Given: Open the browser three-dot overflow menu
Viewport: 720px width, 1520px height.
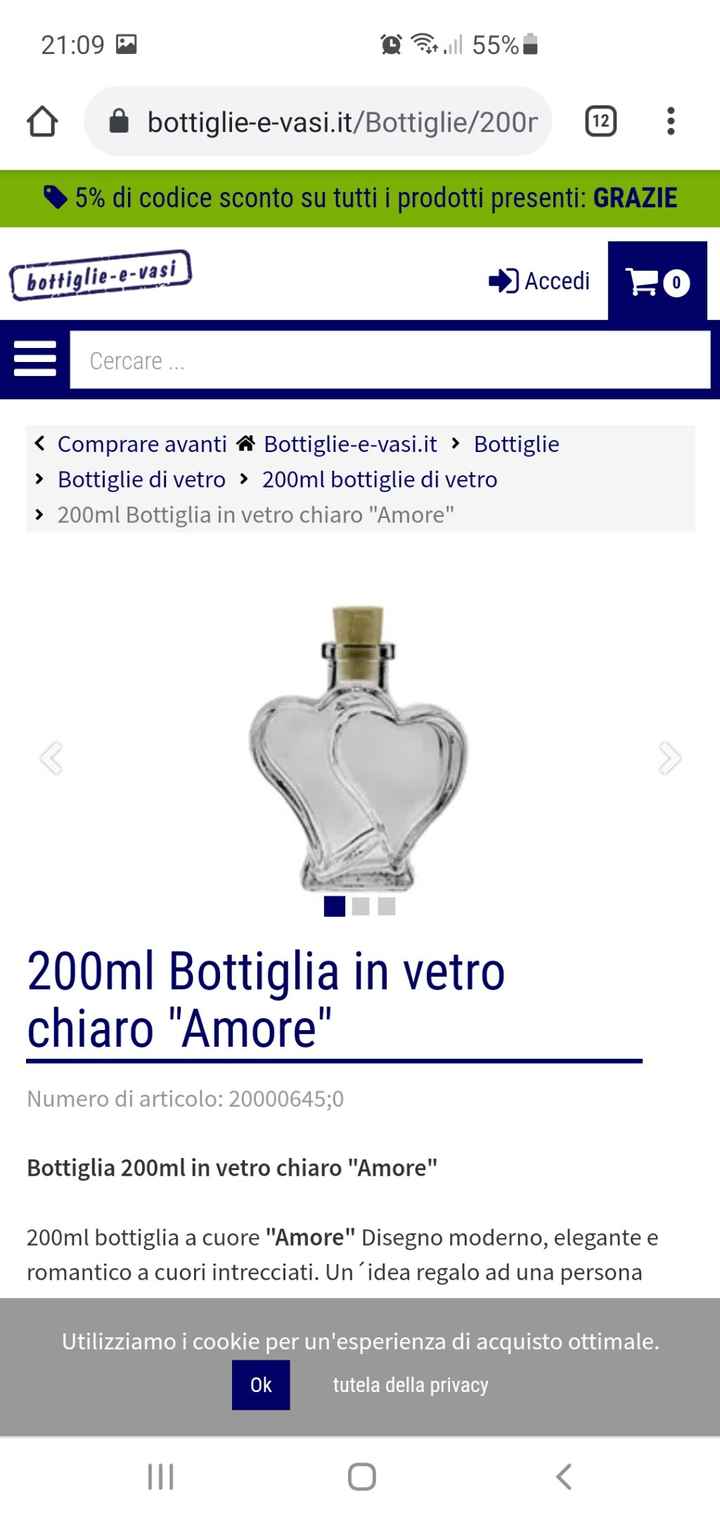Looking at the screenshot, I should click(669, 120).
